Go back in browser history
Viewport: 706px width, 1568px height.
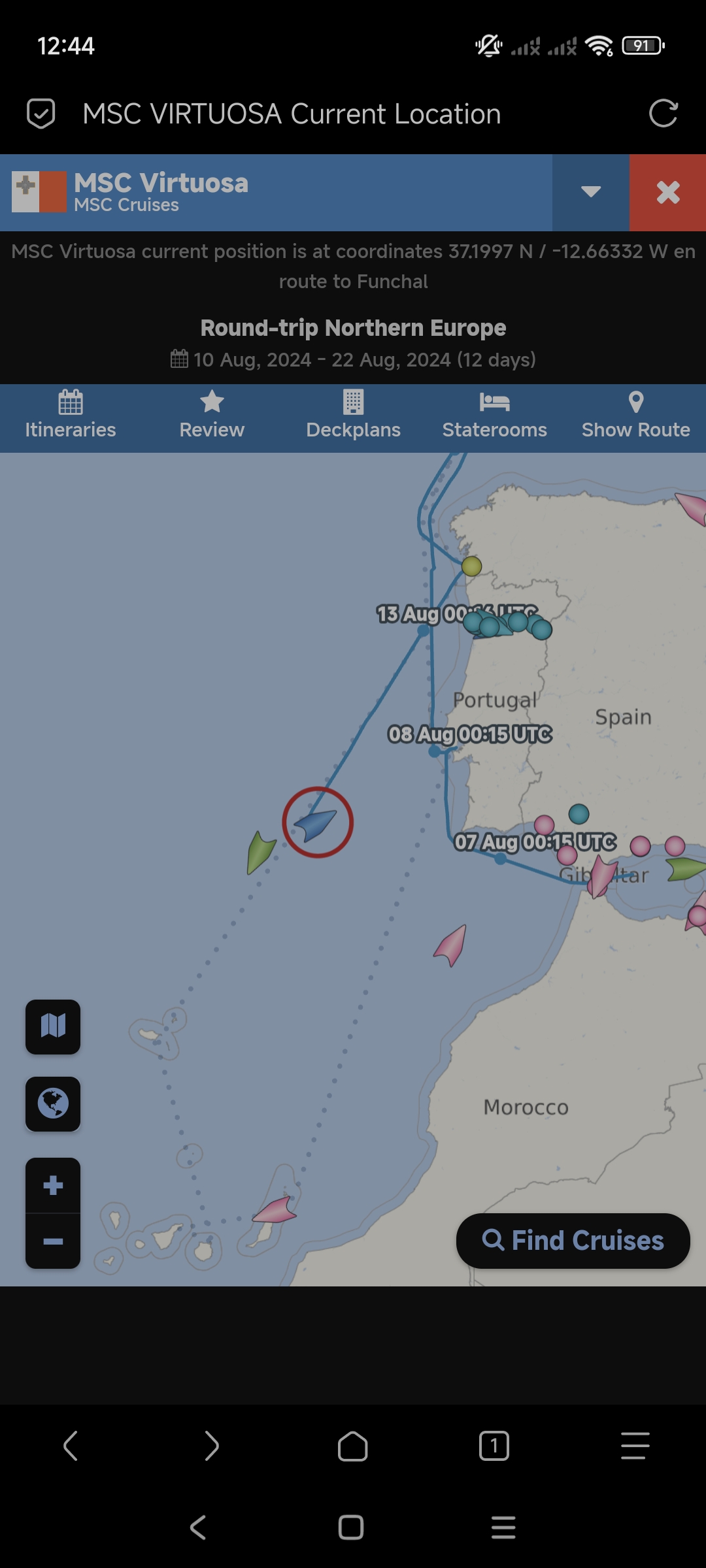71,1445
